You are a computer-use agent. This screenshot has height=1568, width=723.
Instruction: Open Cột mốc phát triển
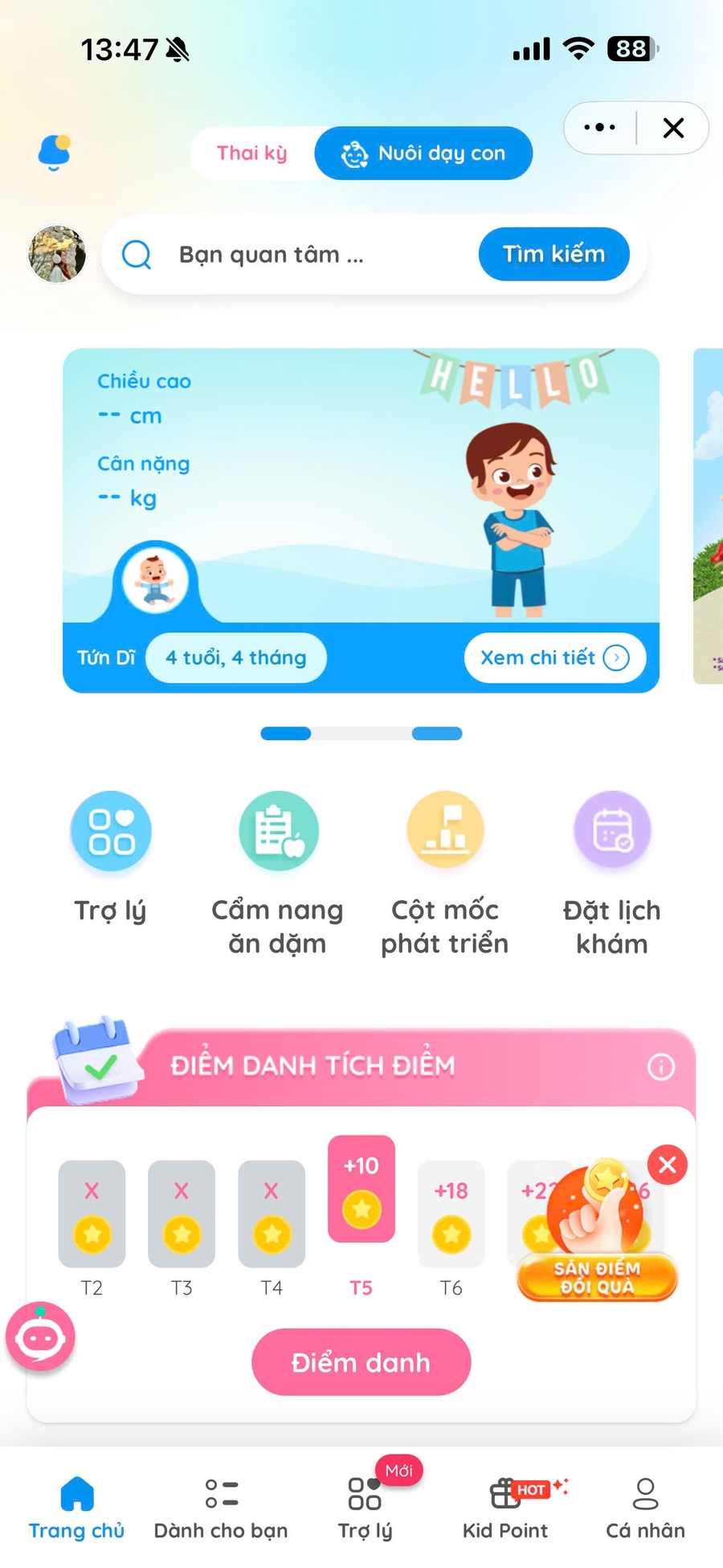point(445,831)
